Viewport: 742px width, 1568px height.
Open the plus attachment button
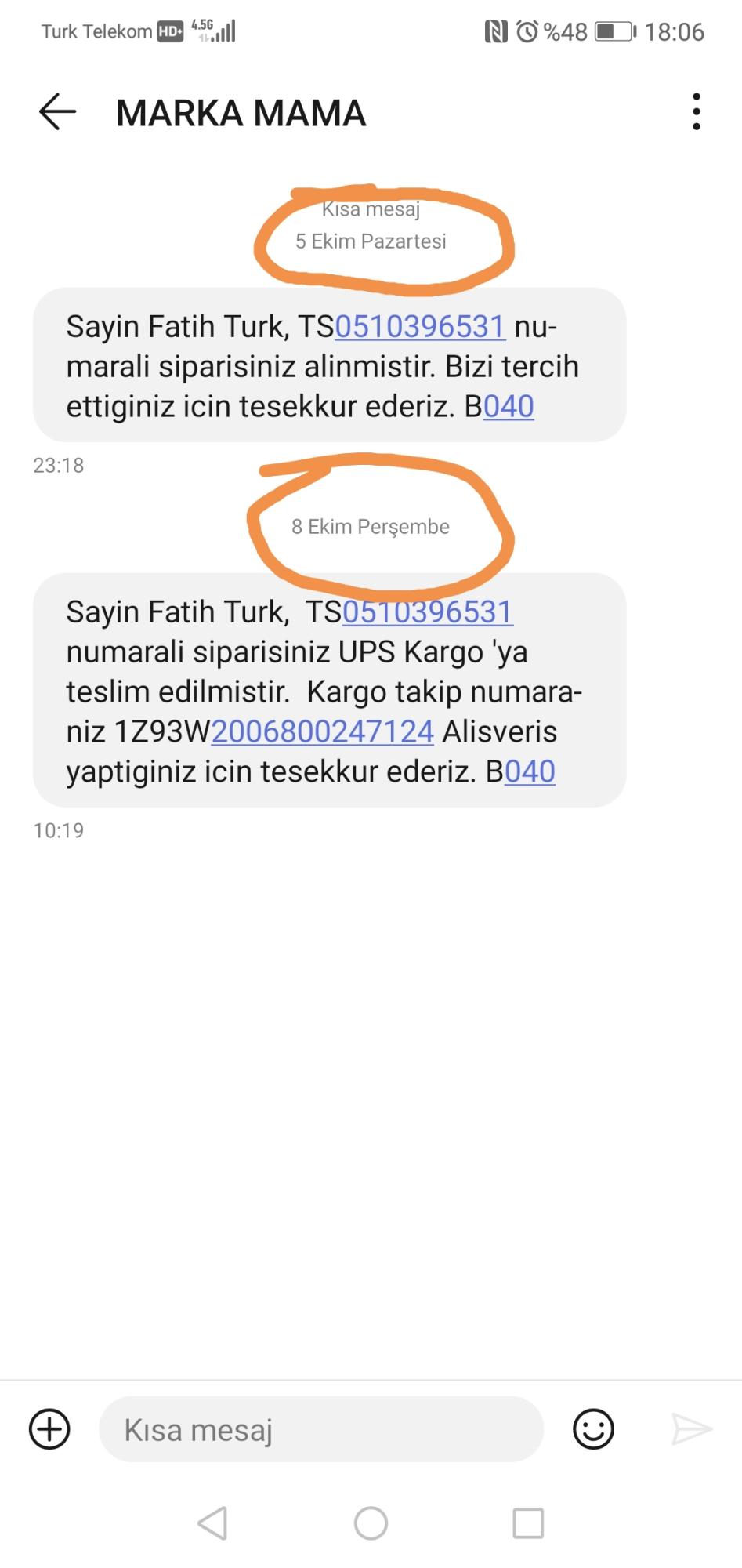(x=49, y=1429)
